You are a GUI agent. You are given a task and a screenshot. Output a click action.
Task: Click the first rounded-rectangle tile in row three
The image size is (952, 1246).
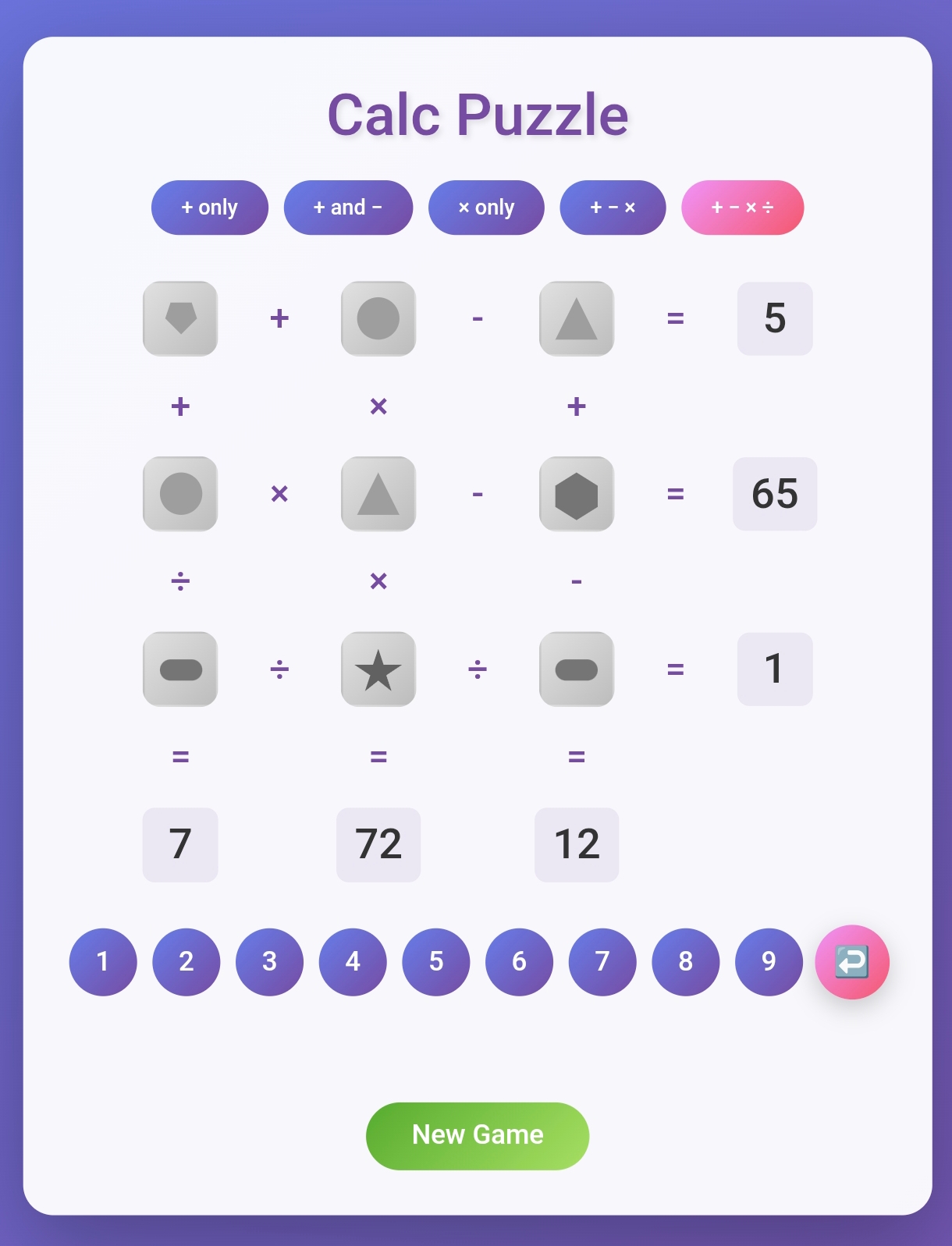180,669
